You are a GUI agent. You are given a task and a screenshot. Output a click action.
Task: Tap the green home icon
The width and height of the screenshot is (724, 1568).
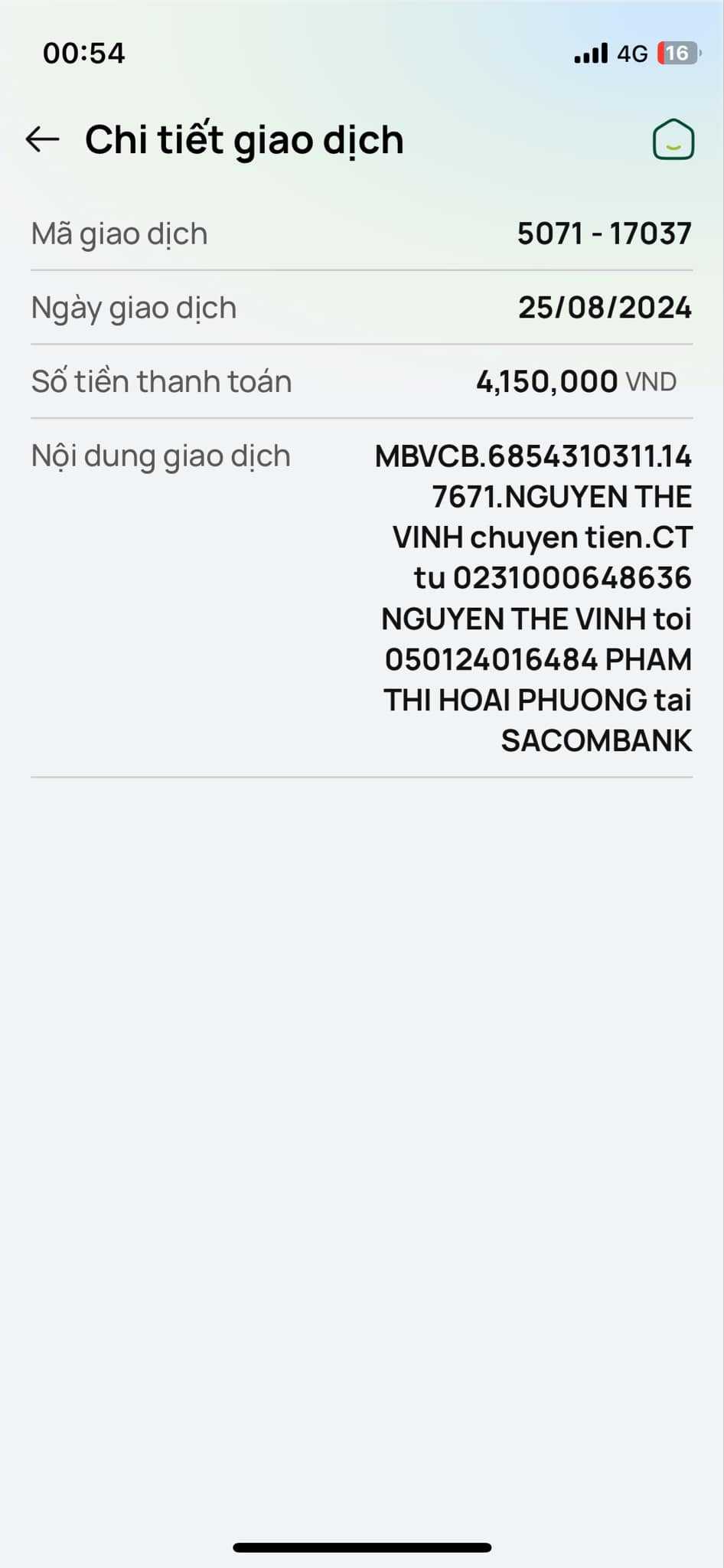pos(673,140)
